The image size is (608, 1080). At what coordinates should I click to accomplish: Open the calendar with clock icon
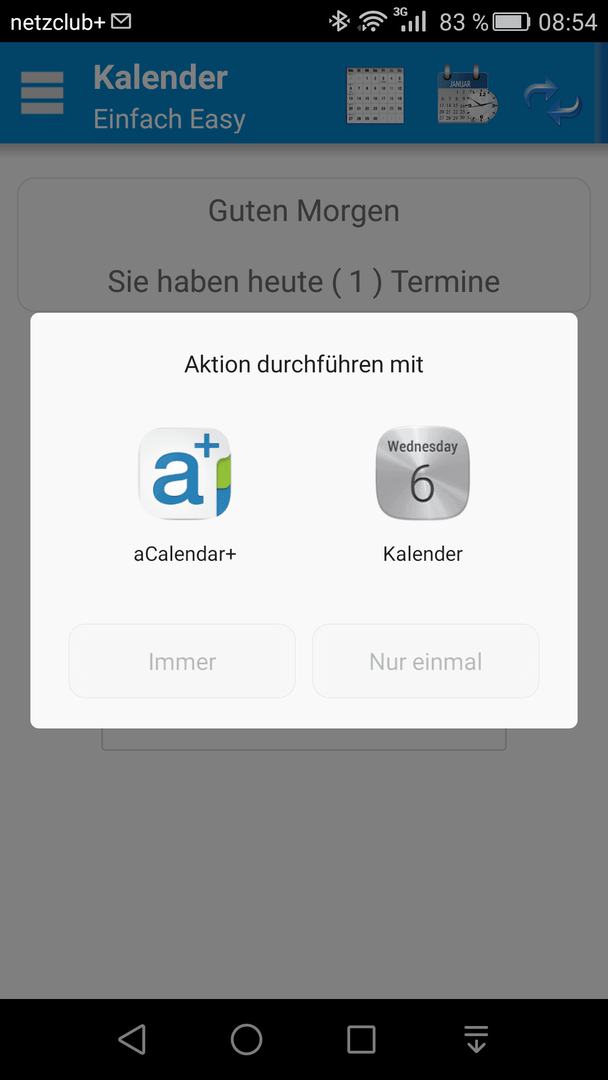[x=467, y=94]
